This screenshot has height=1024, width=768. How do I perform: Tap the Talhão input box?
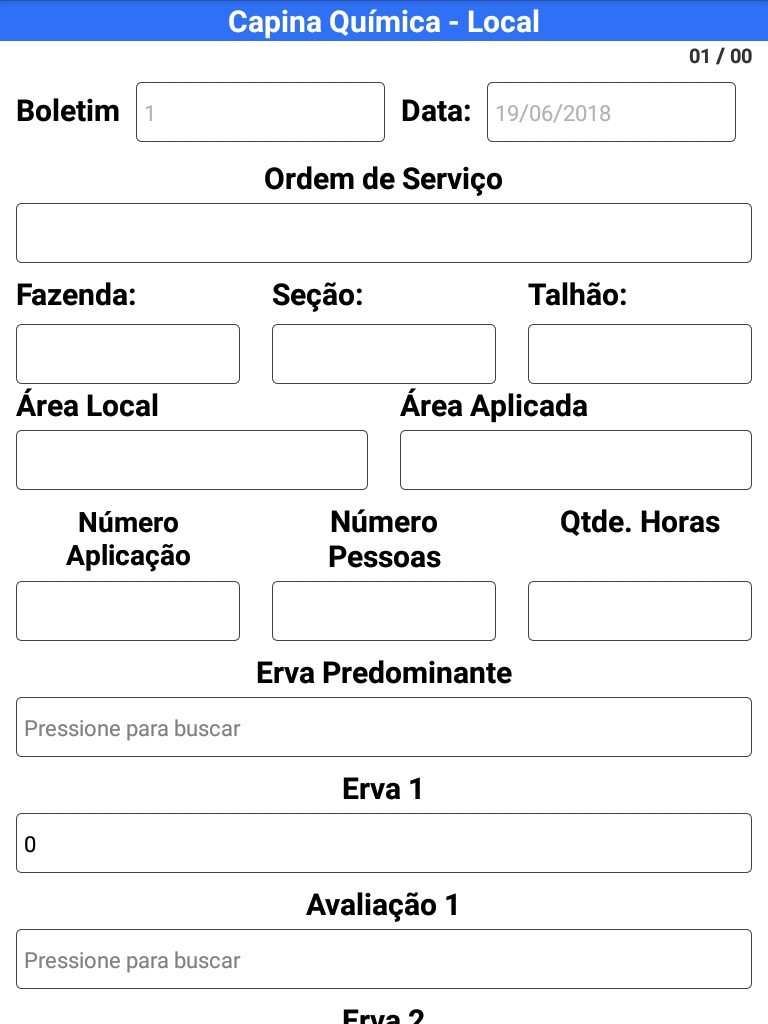640,354
